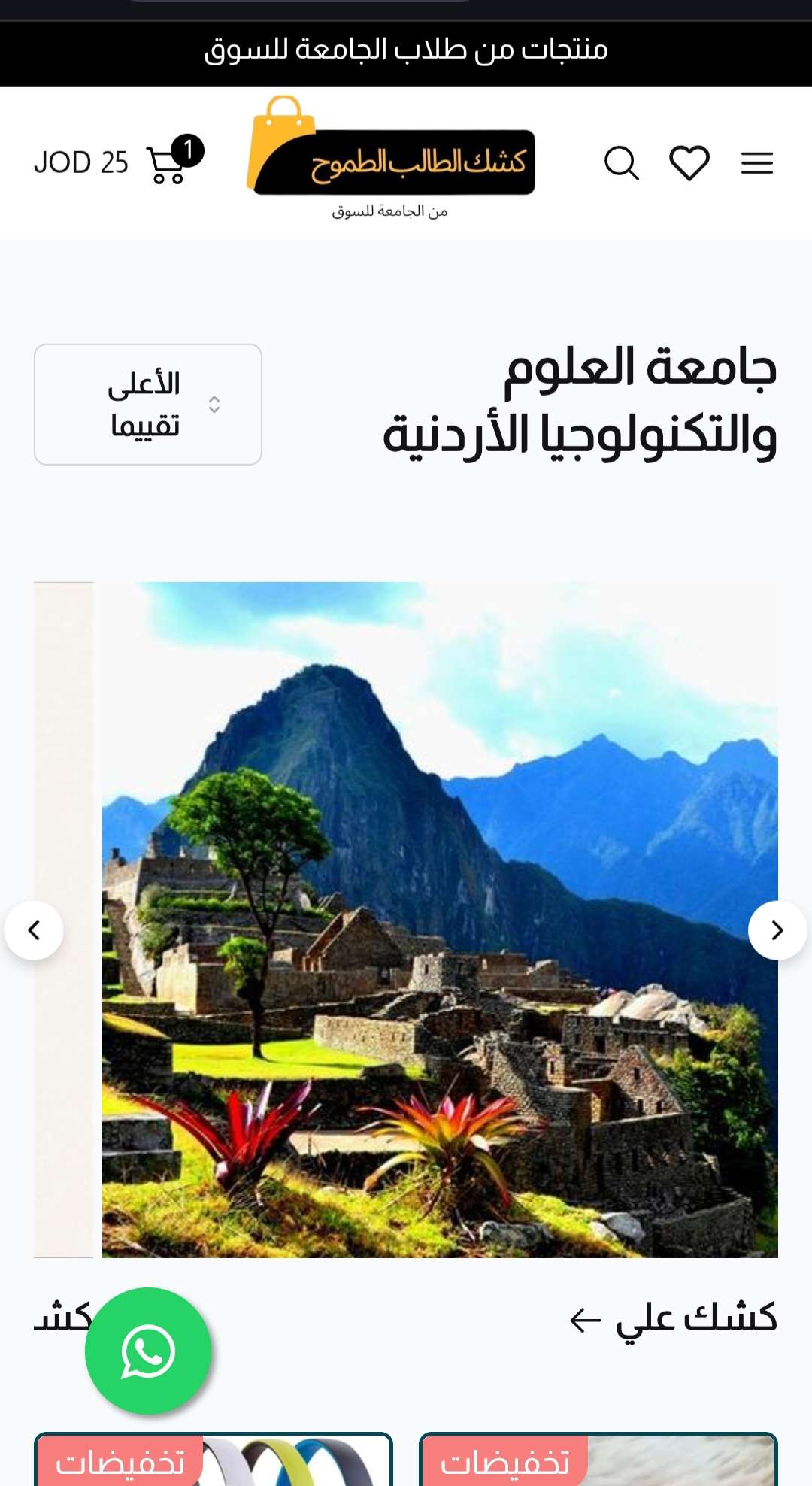Open the wishlist heart icon
This screenshot has height=1486, width=812.
pos(689,163)
